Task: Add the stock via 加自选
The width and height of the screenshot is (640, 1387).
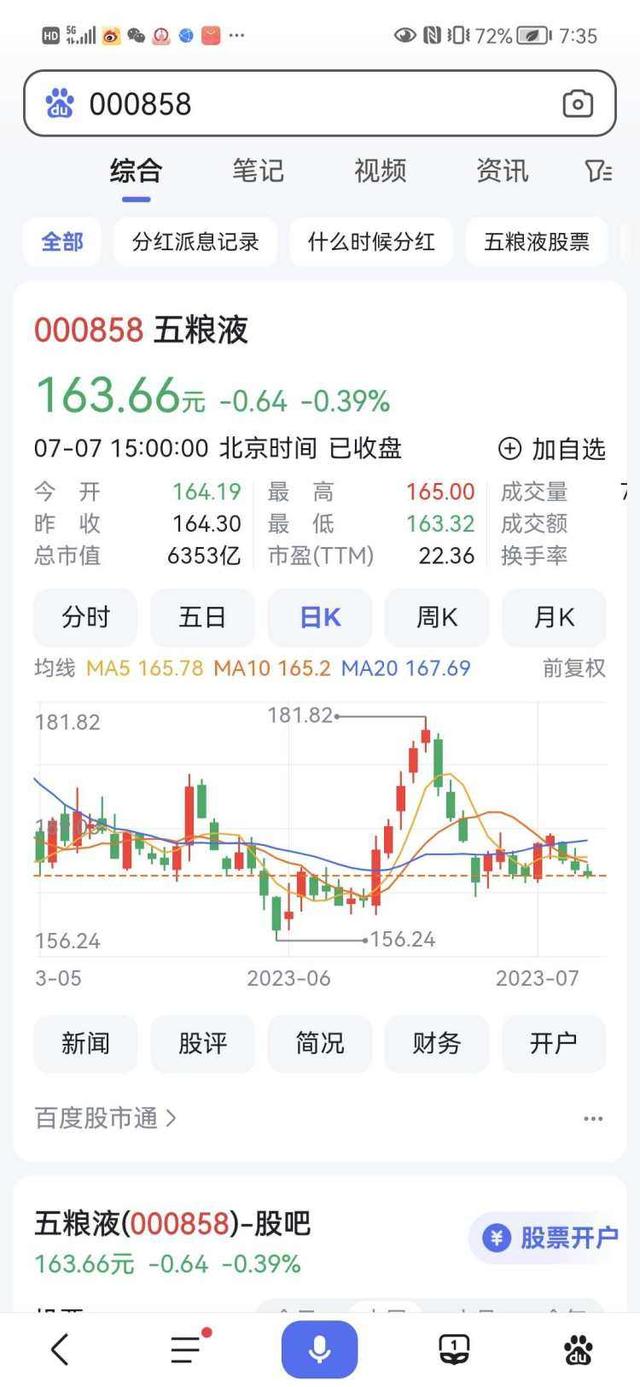Action: (x=552, y=449)
